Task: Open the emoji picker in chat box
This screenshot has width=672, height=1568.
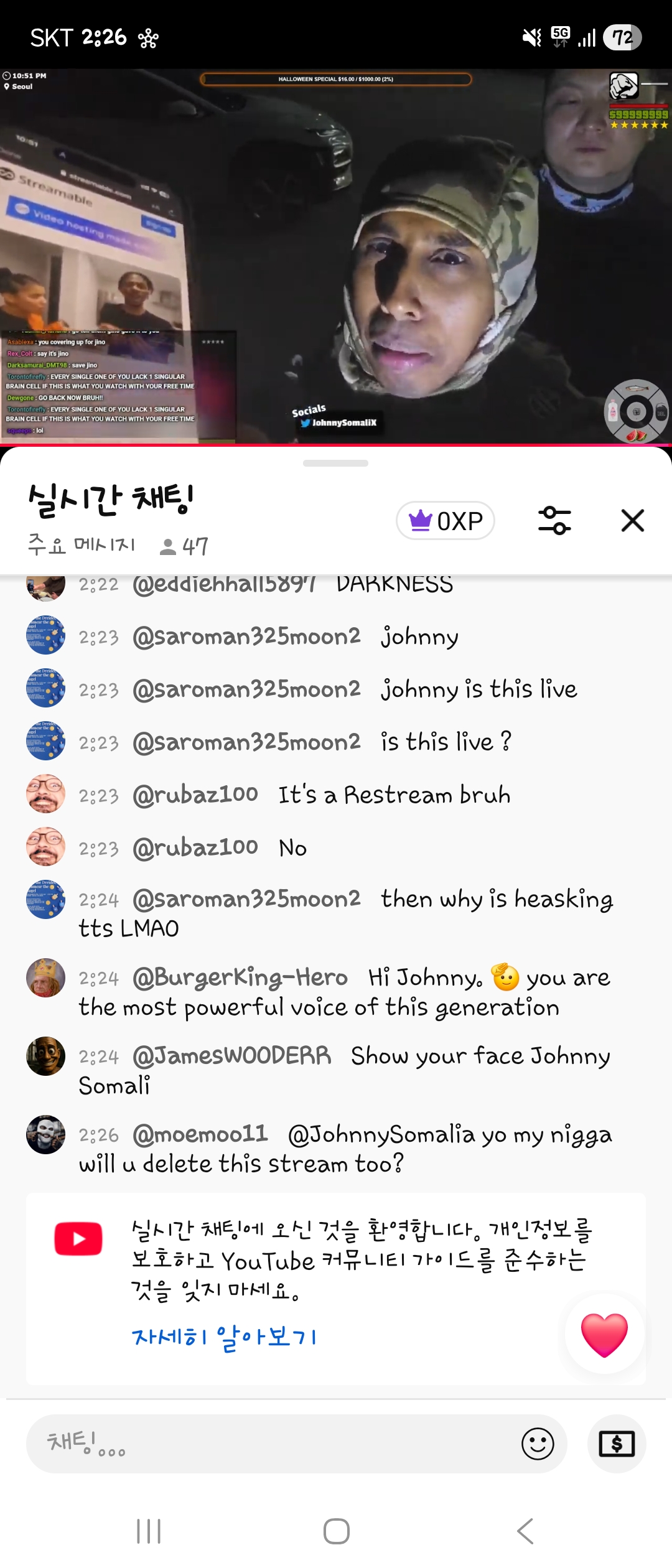Action: coord(538,1444)
